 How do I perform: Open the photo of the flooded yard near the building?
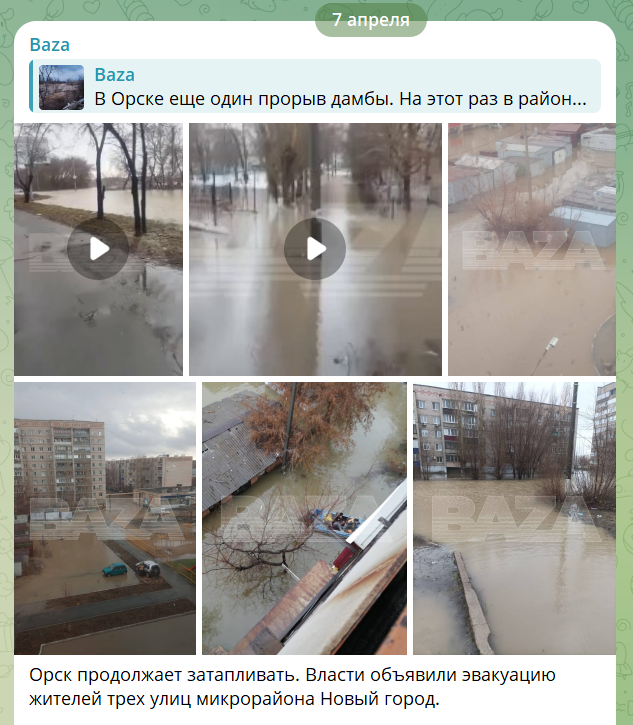tap(514, 518)
